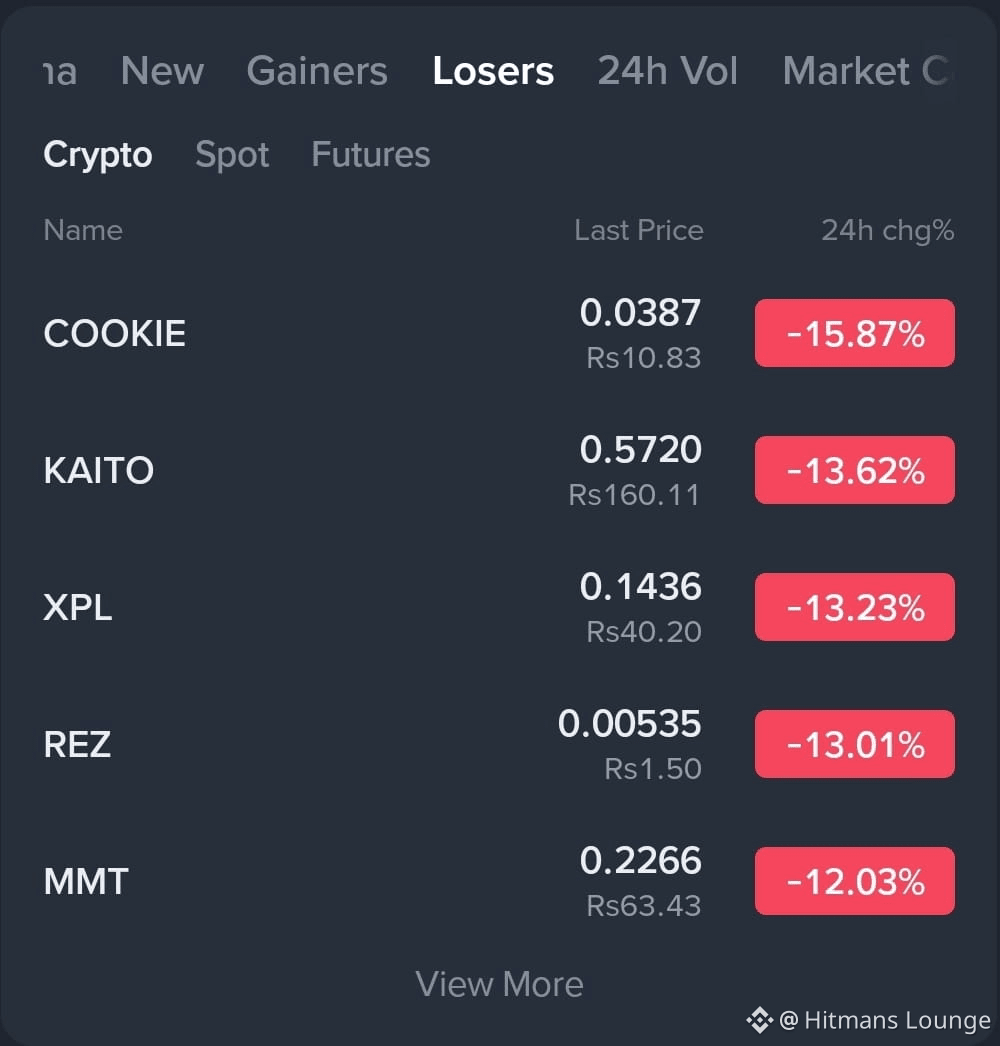Sort by the Last Price column header

pos(639,230)
